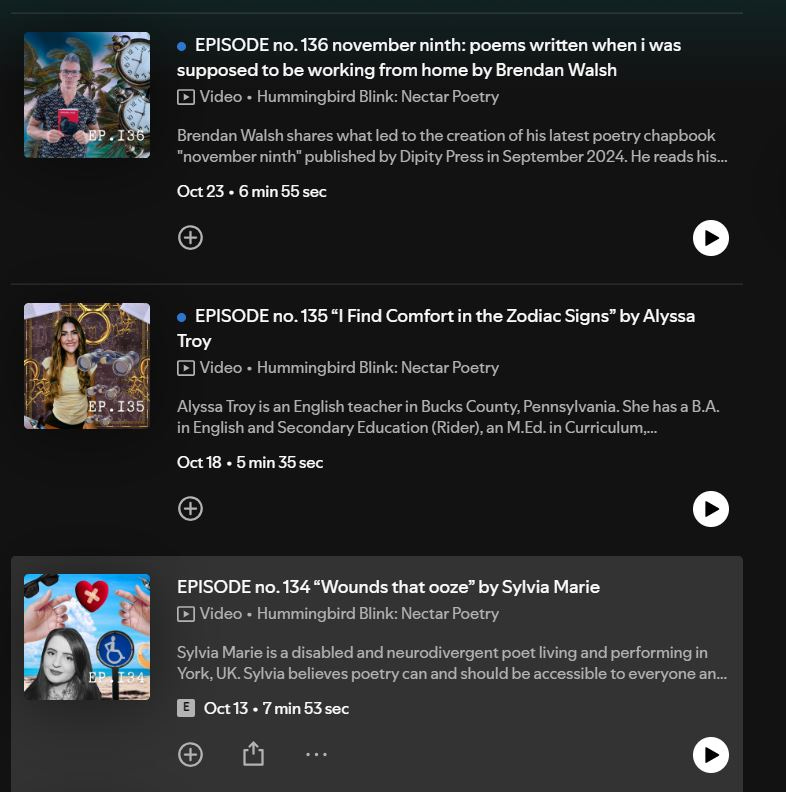Add Episode 134 to your library

tap(190, 755)
